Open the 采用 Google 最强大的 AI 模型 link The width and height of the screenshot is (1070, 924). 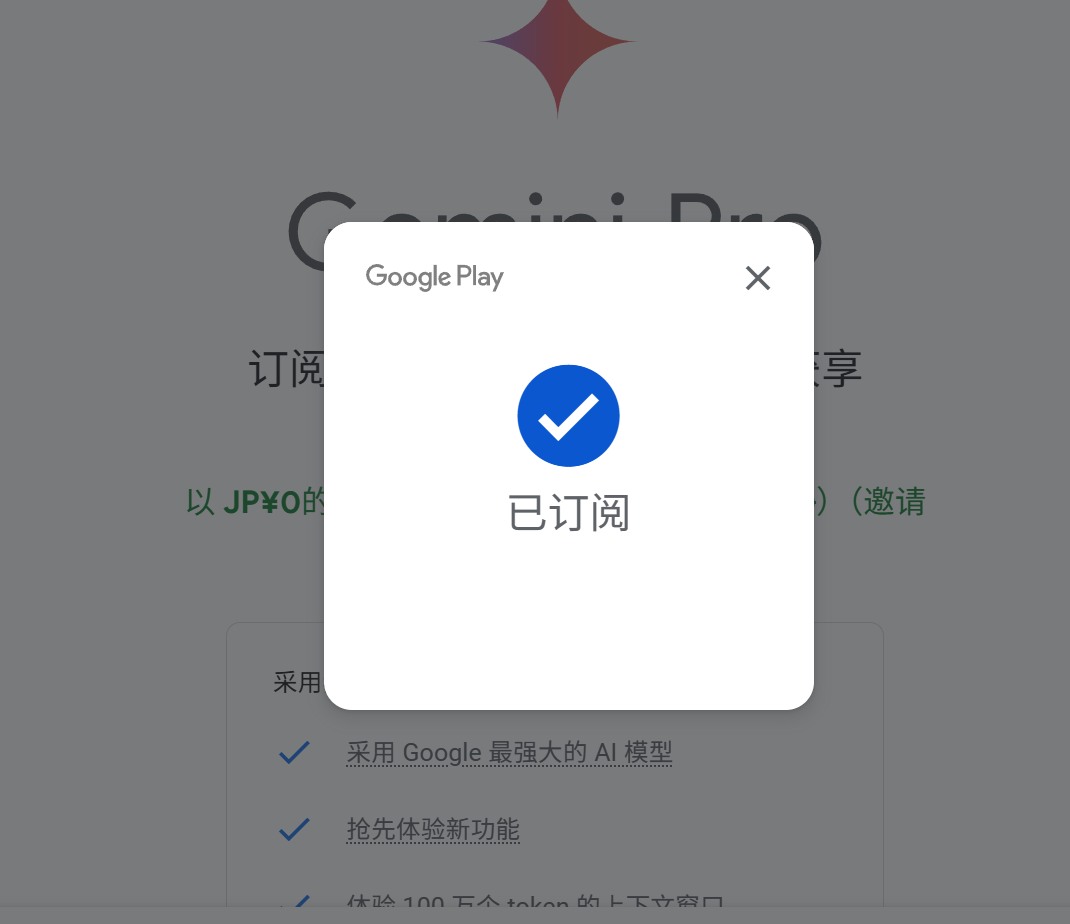(x=509, y=752)
